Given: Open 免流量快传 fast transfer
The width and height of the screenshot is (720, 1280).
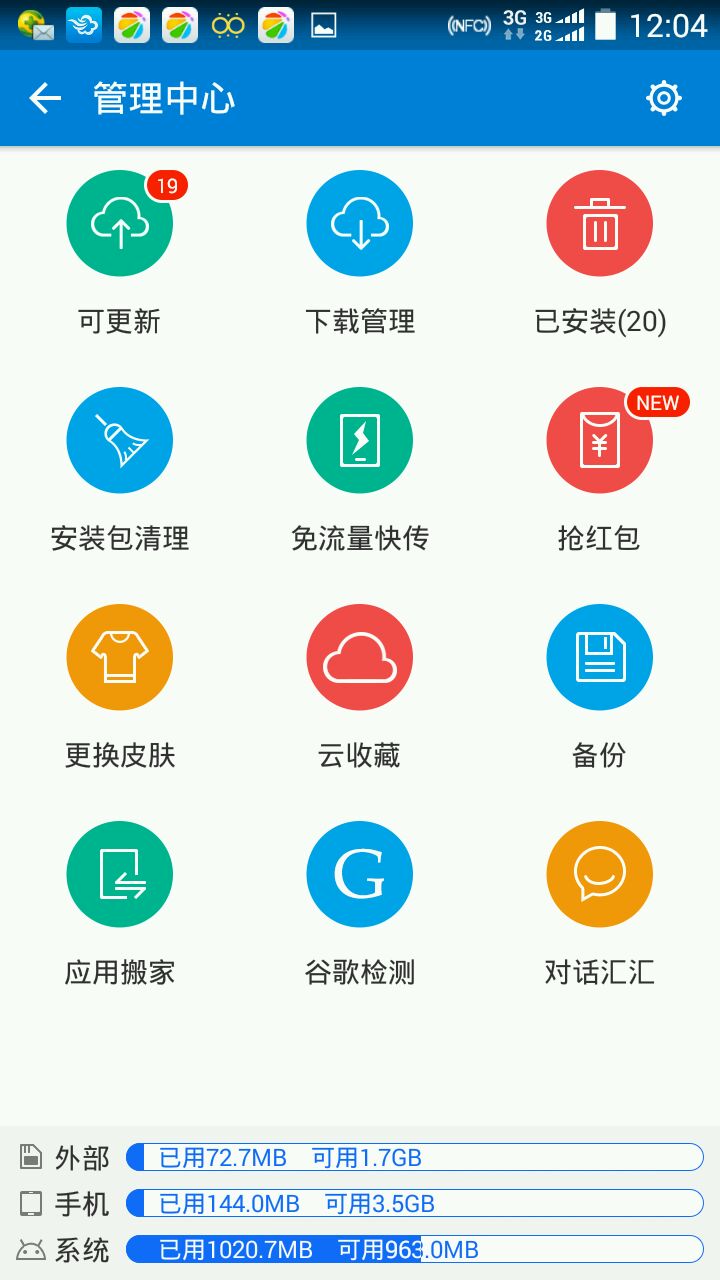Looking at the screenshot, I should (360, 440).
